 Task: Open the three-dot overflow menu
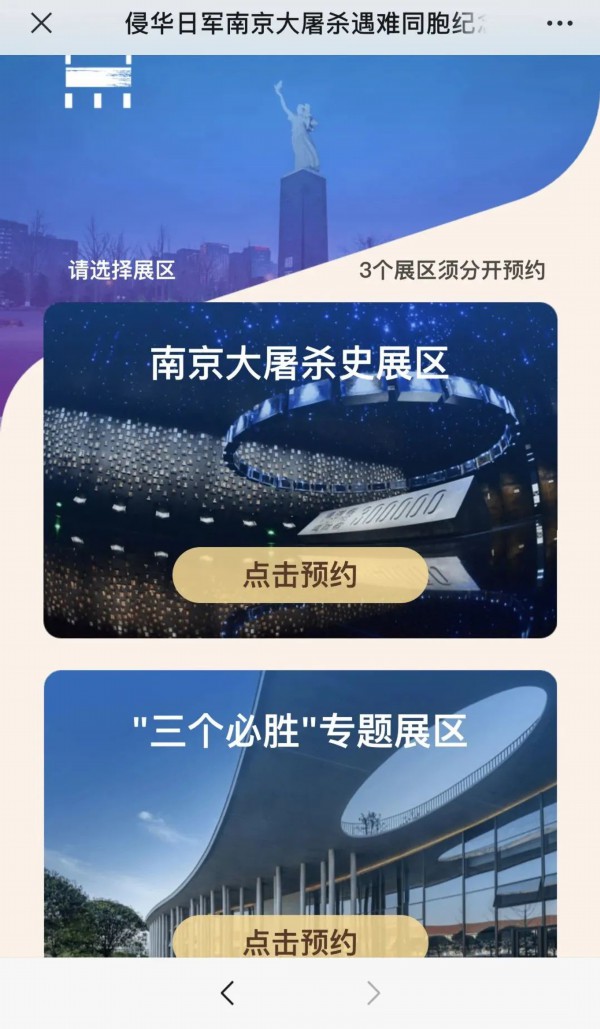pyautogui.click(x=560, y=24)
